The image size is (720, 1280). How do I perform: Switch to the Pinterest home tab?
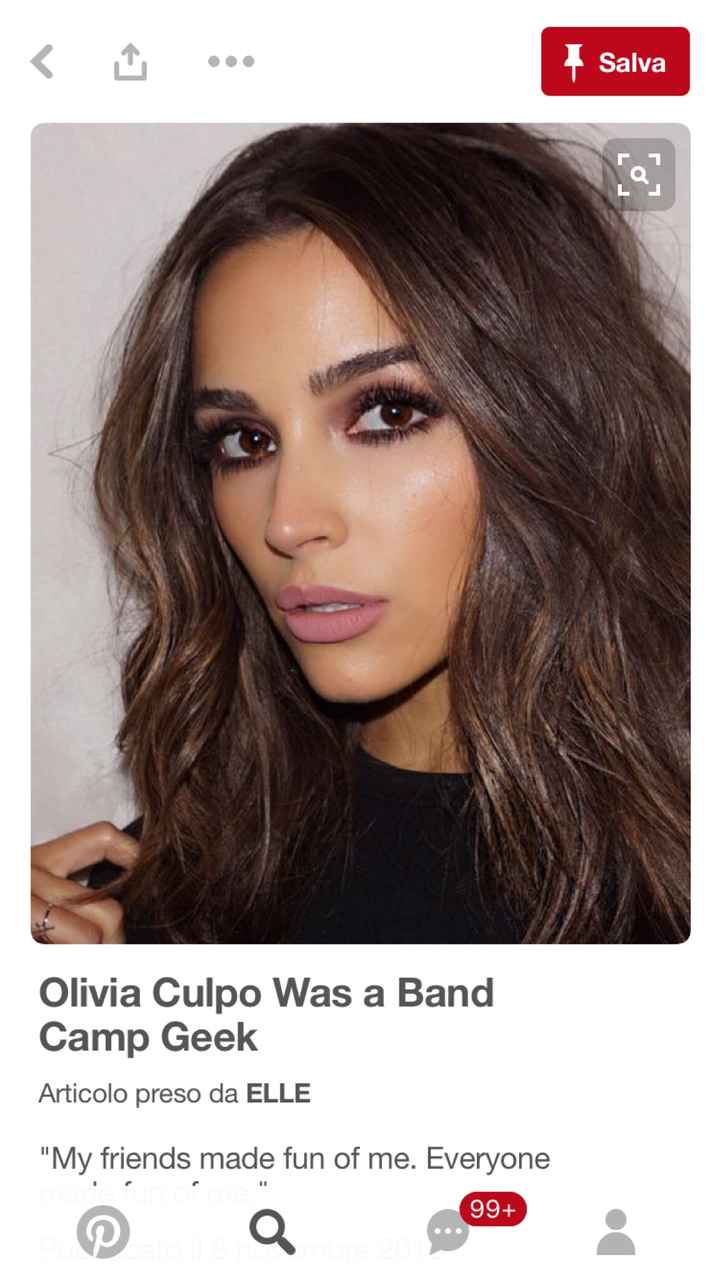(103, 1231)
